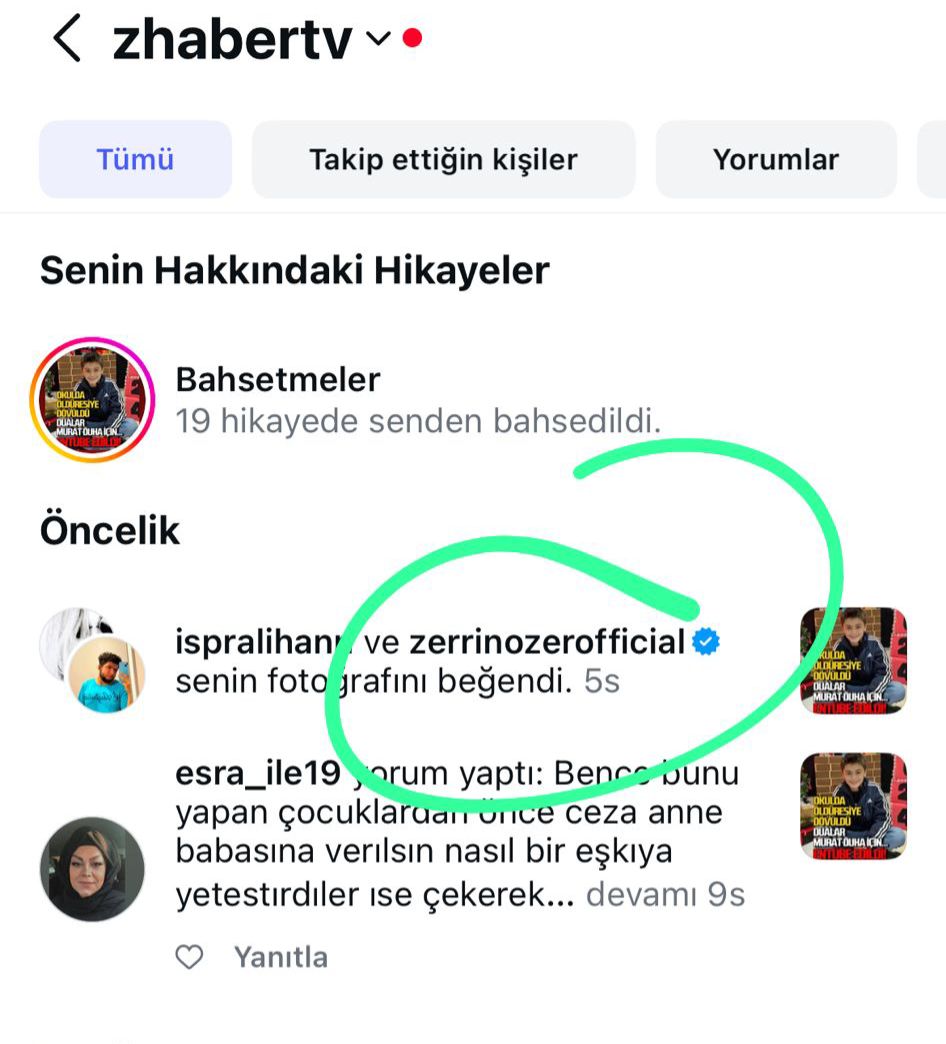
Task: Switch to the Yorumlar filter
Action: tap(775, 160)
